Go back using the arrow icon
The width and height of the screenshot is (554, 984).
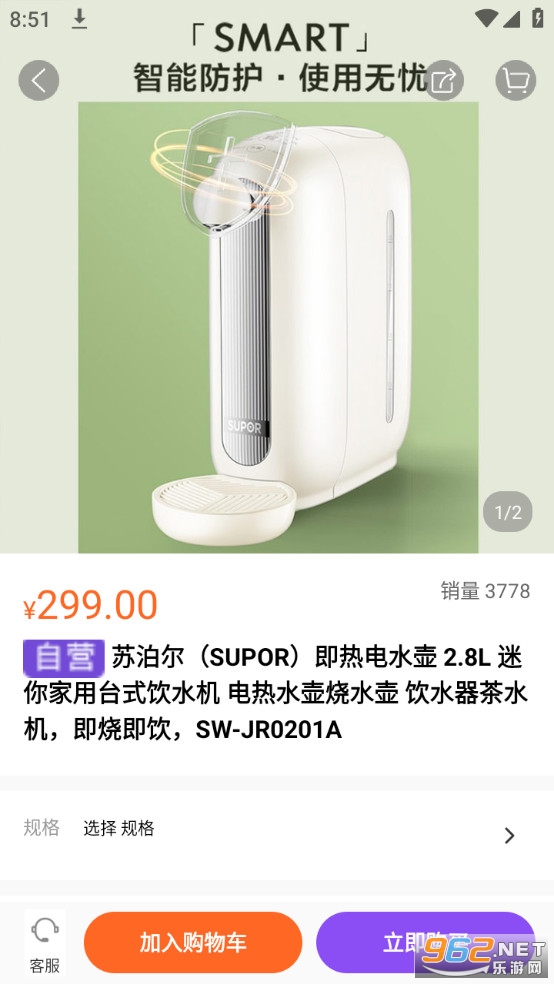(39, 80)
